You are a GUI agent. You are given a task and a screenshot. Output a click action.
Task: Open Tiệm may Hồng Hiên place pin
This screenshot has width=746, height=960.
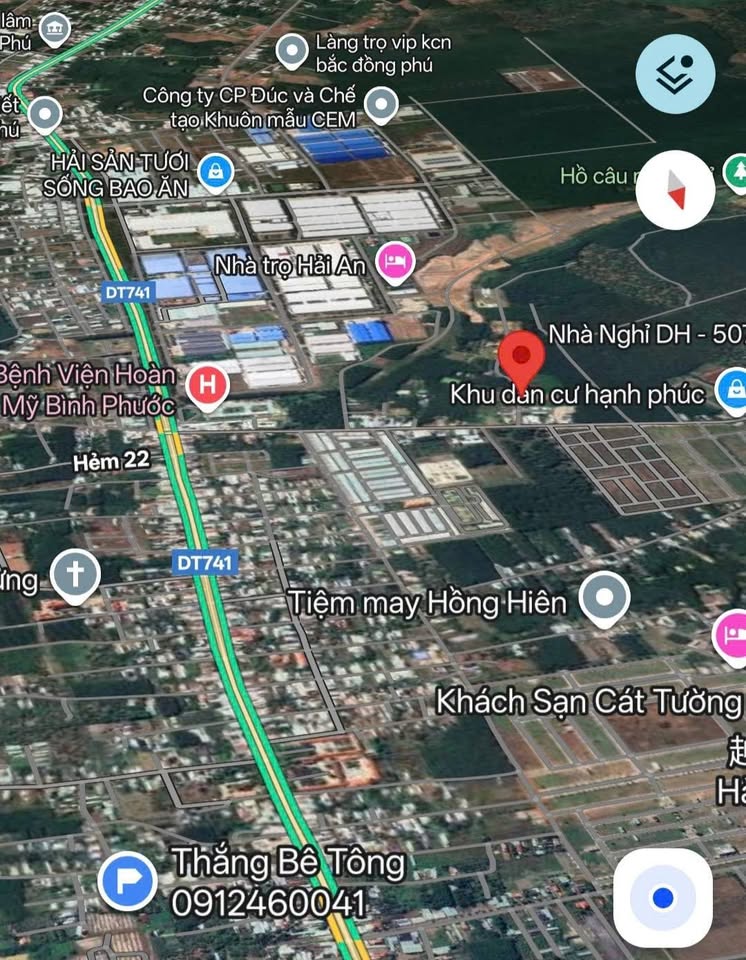[x=604, y=597]
